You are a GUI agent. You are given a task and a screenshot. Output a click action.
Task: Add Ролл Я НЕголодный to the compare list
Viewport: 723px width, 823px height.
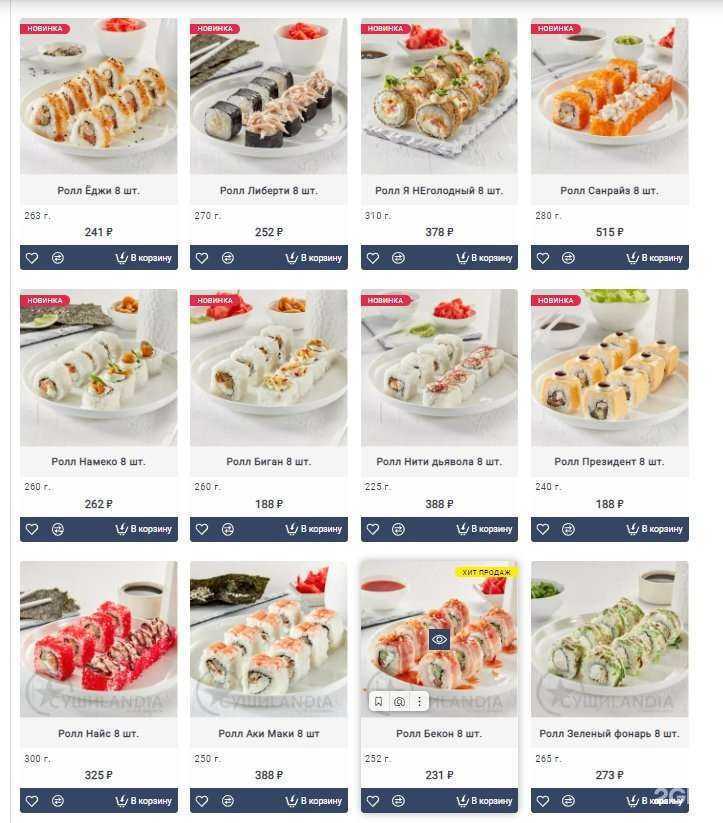coord(398,258)
